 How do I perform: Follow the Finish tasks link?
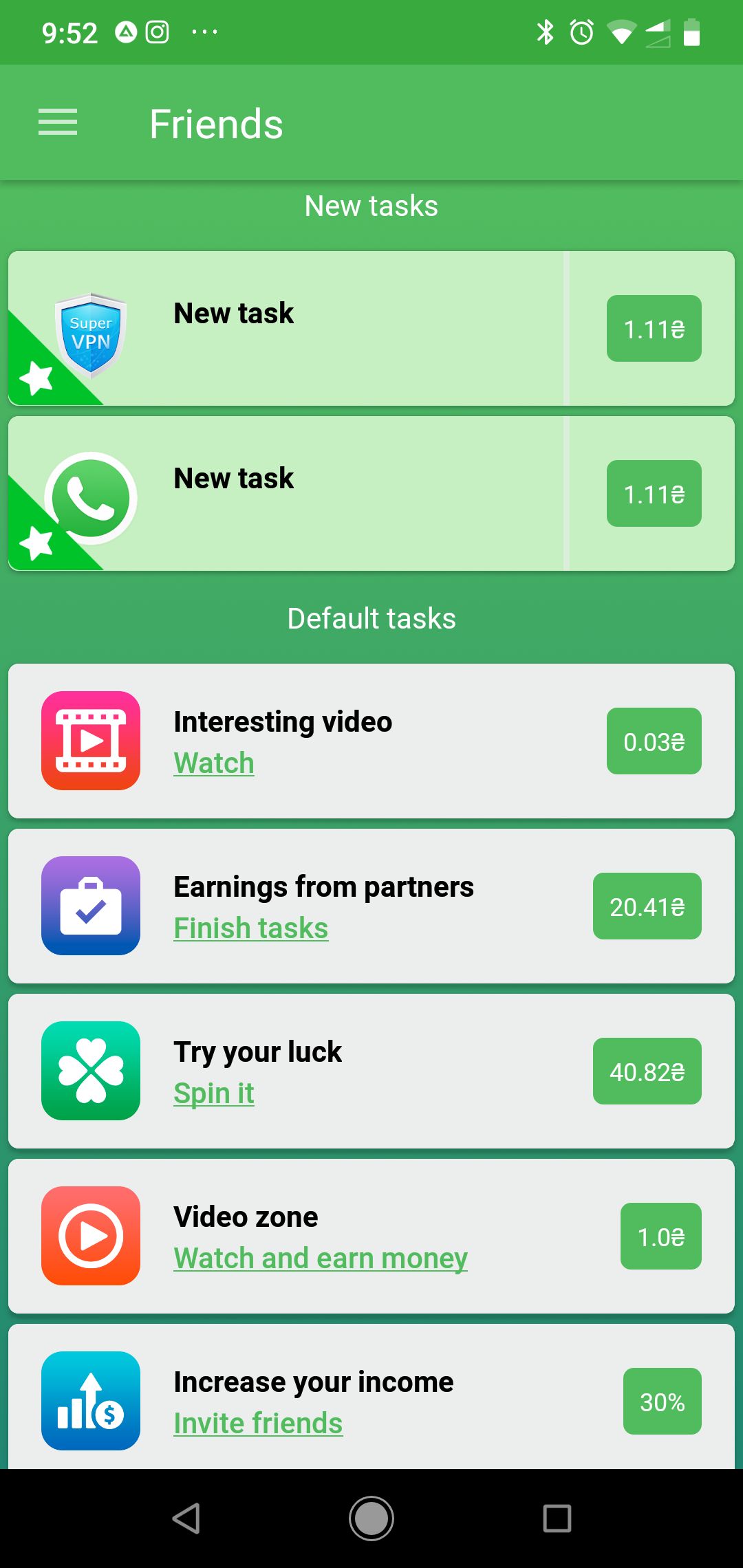tap(251, 928)
